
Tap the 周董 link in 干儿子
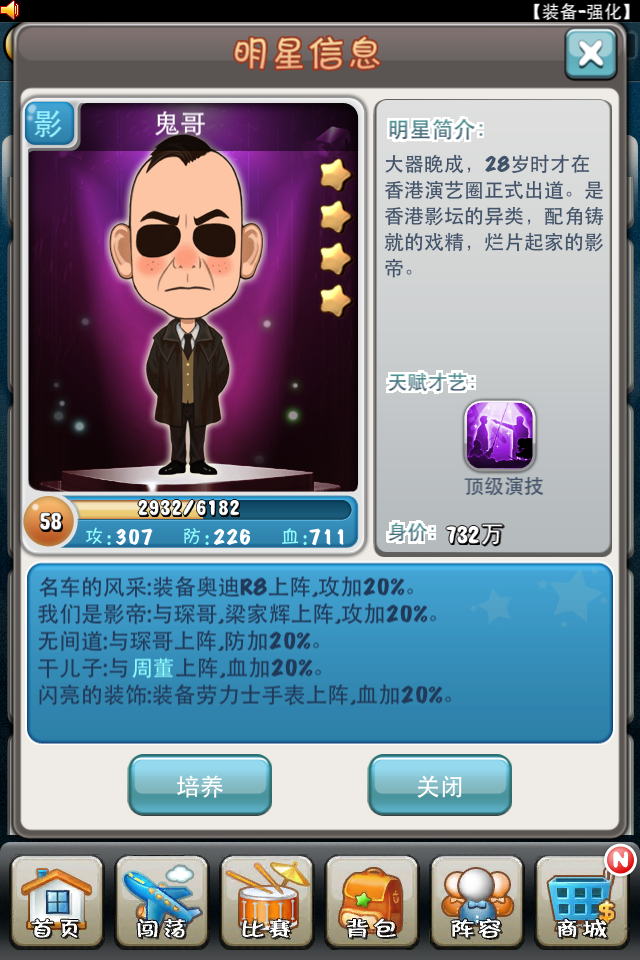pyautogui.click(x=153, y=667)
